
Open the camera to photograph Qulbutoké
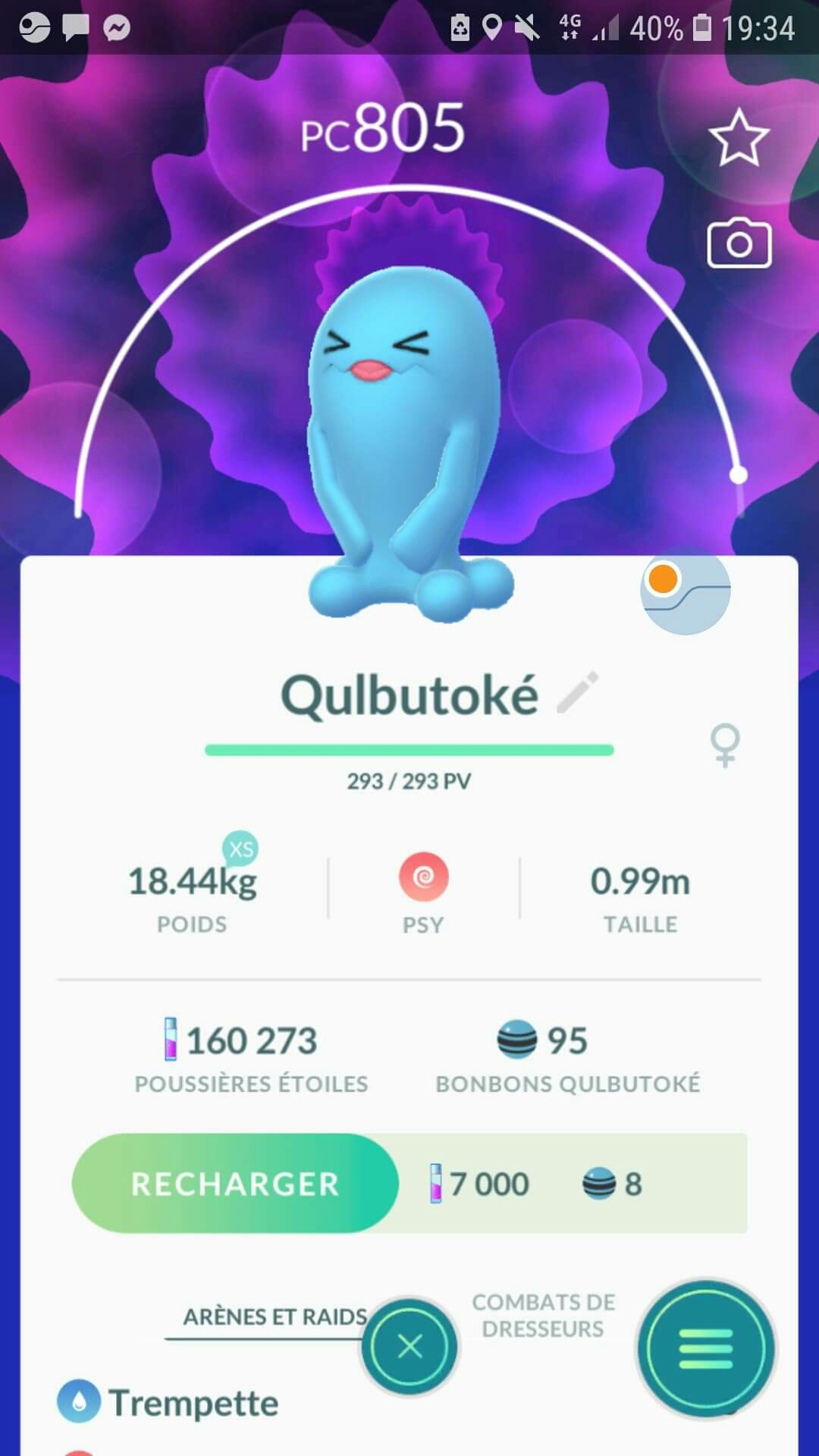coord(739,244)
